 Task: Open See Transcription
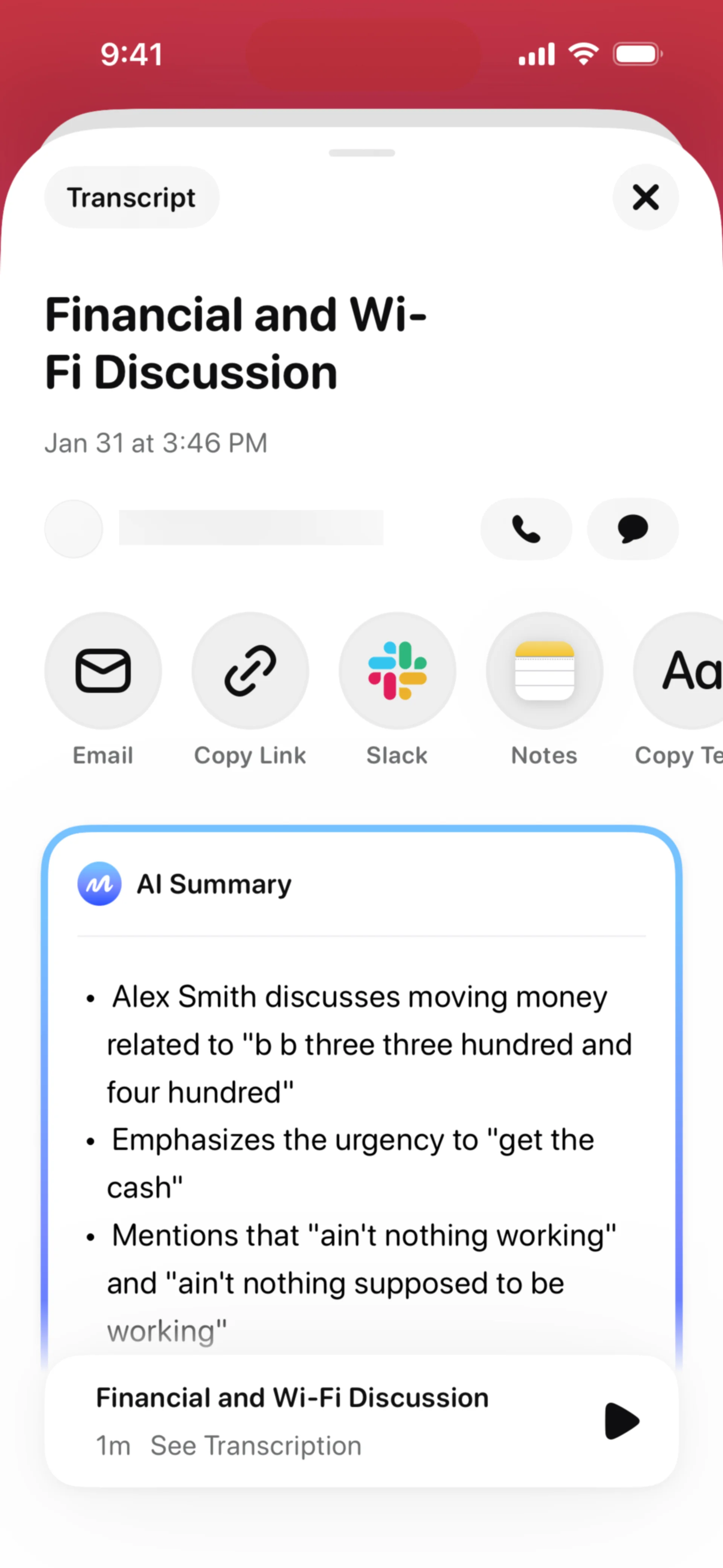(x=256, y=1446)
